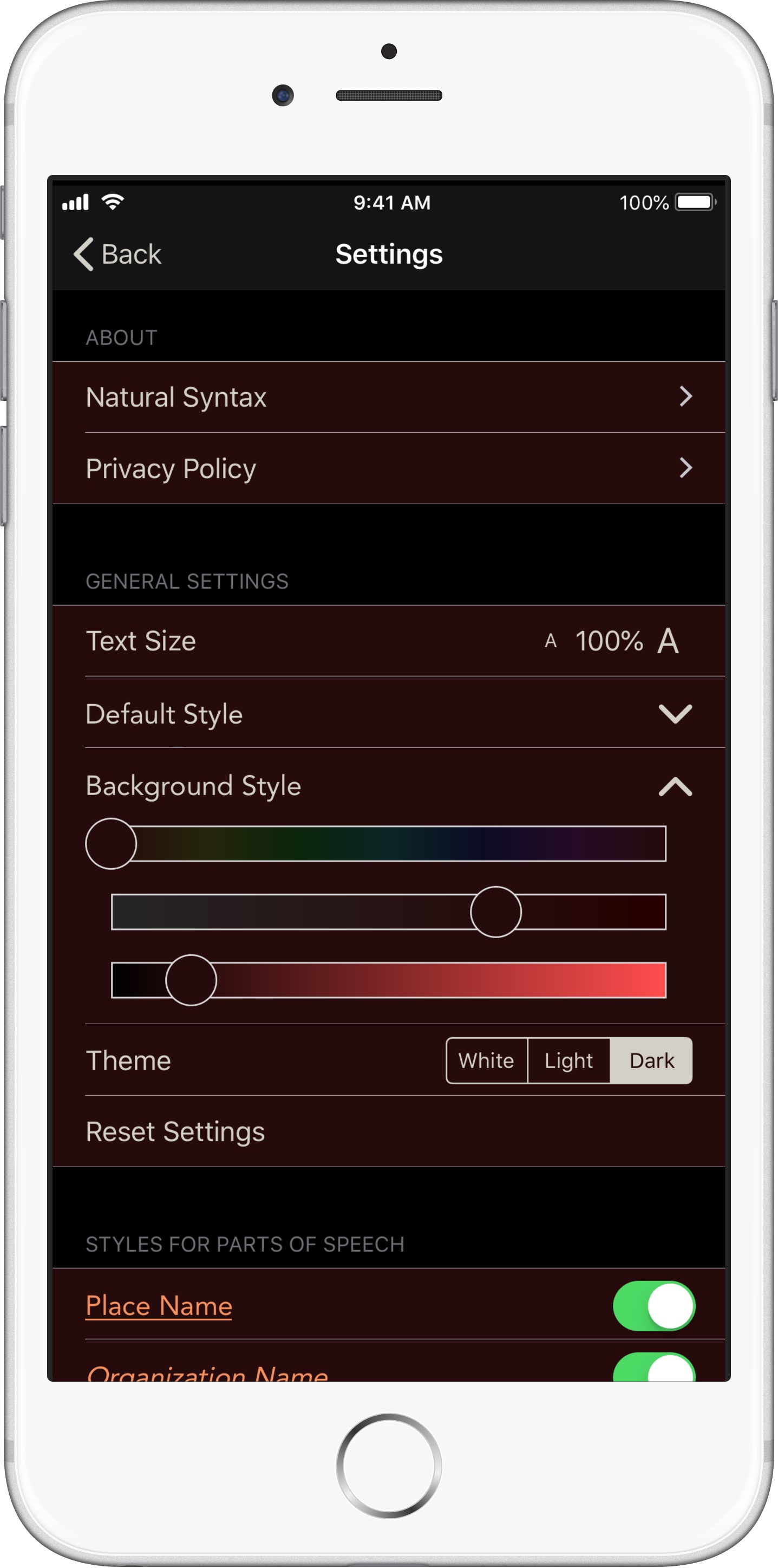Image resolution: width=778 pixels, height=1568 pixels.
Task: Go back from Settings
Action: click(117, 254)
